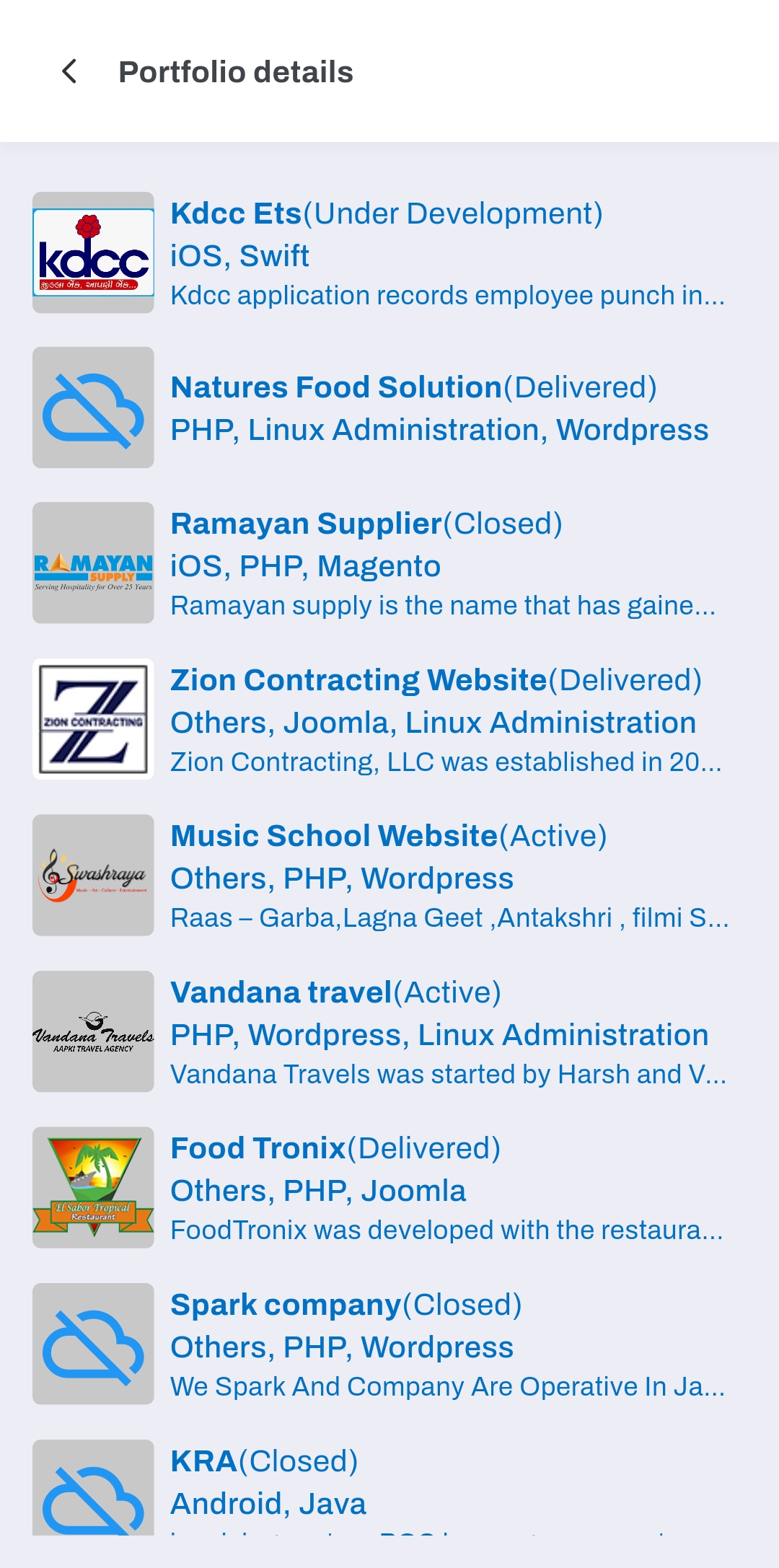The image size is (779, 1568).
Task: Open the Natures Food Solution project
Action: pos(389,408)
